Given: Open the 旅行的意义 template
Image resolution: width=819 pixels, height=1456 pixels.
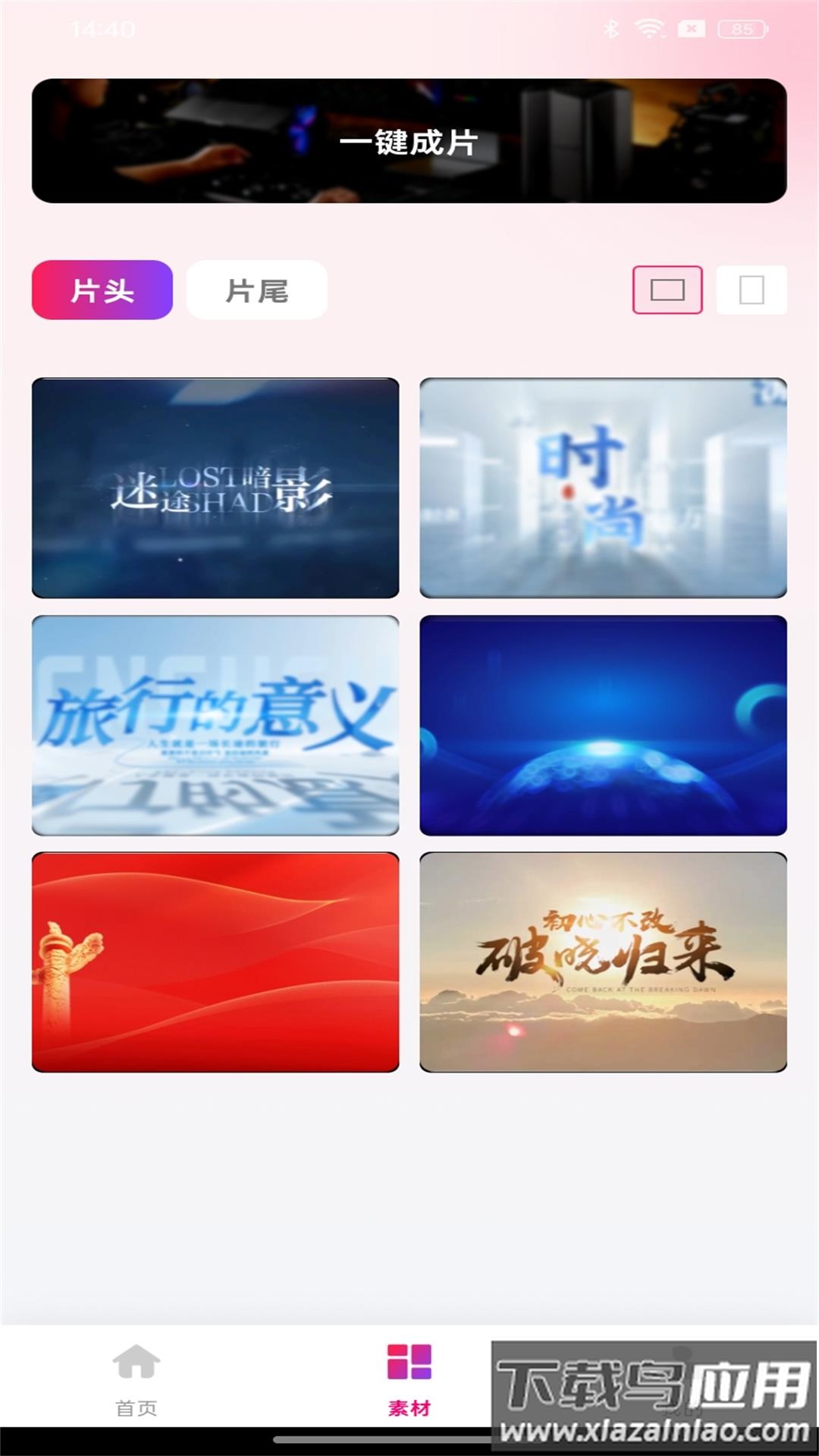Looking at the screenshot, I should point(215,726).
